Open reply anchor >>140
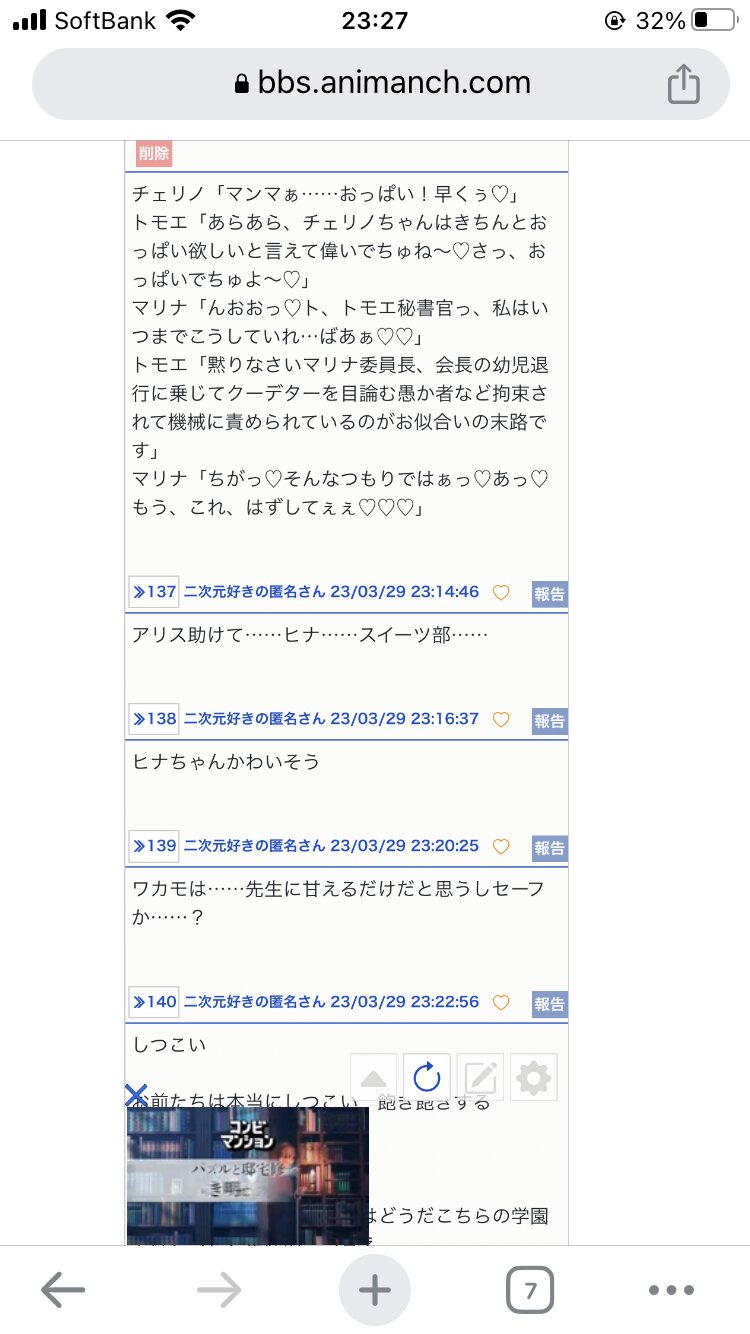The height and width of the screenshot is (1334, 750). (x=154, y=1002)
